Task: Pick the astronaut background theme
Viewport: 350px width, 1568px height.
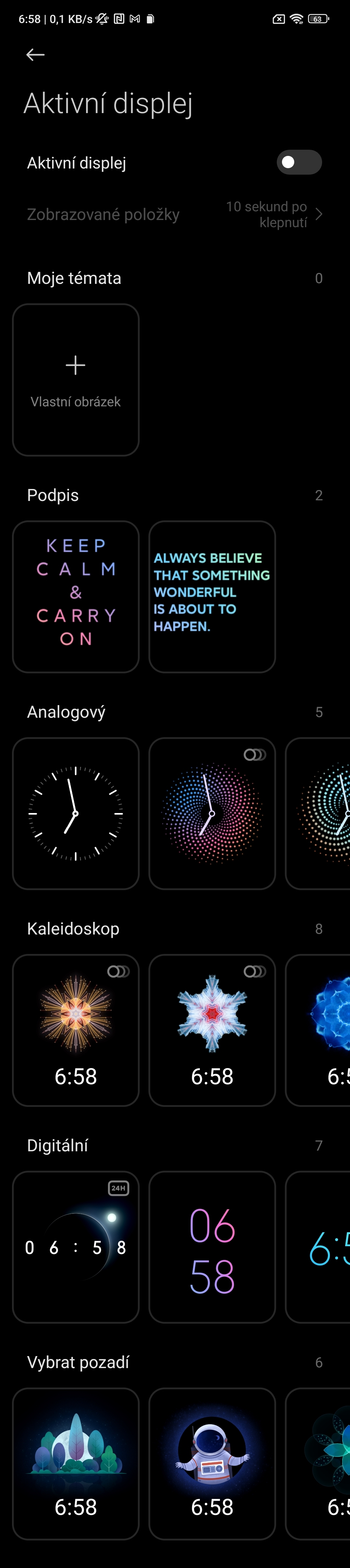Action: tap(212, 1463)
